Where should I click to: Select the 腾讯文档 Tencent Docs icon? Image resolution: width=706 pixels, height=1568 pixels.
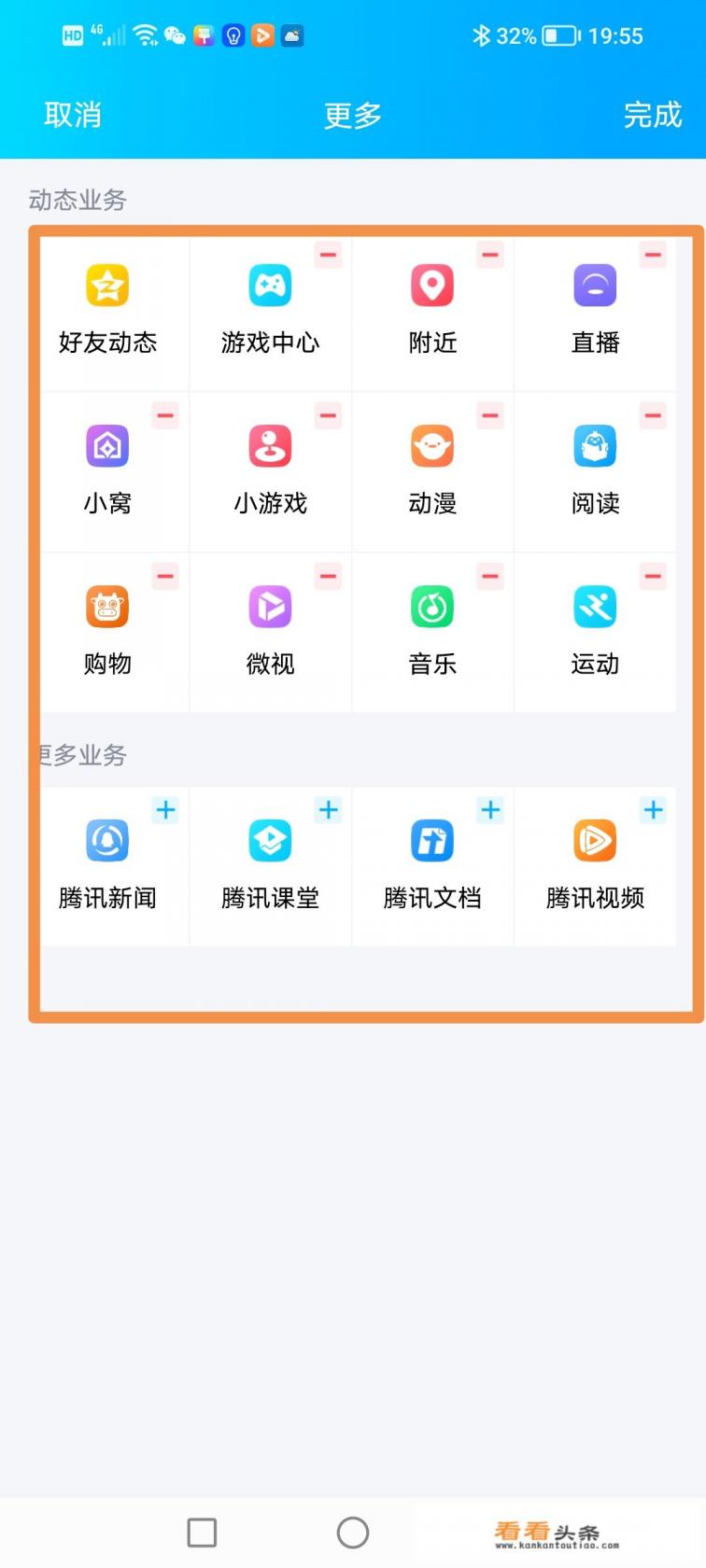click(x=432, y=839)
